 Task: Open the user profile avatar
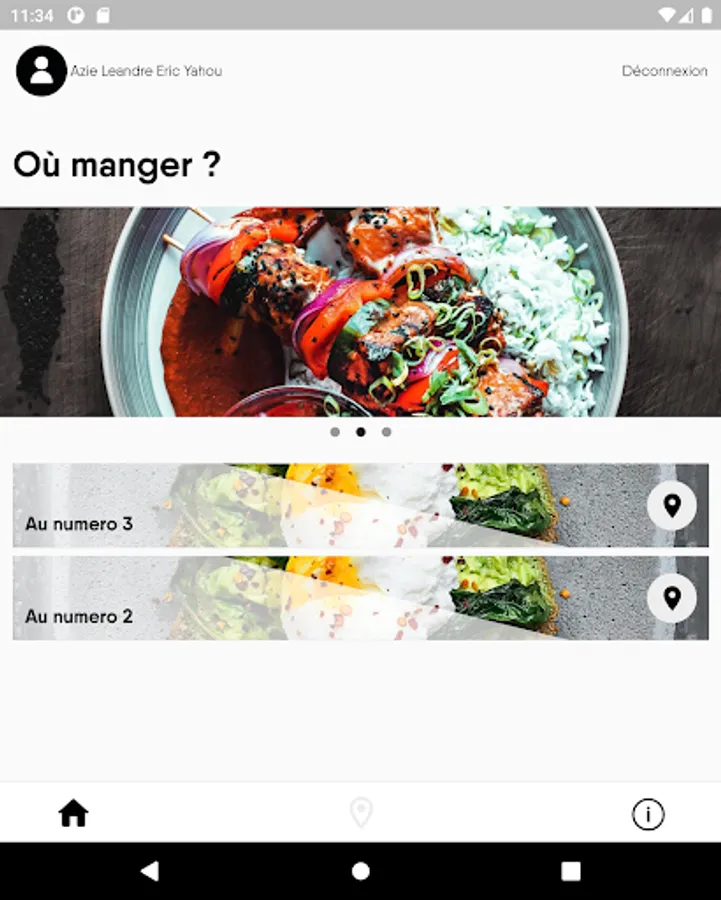click(x=41, y=71)
